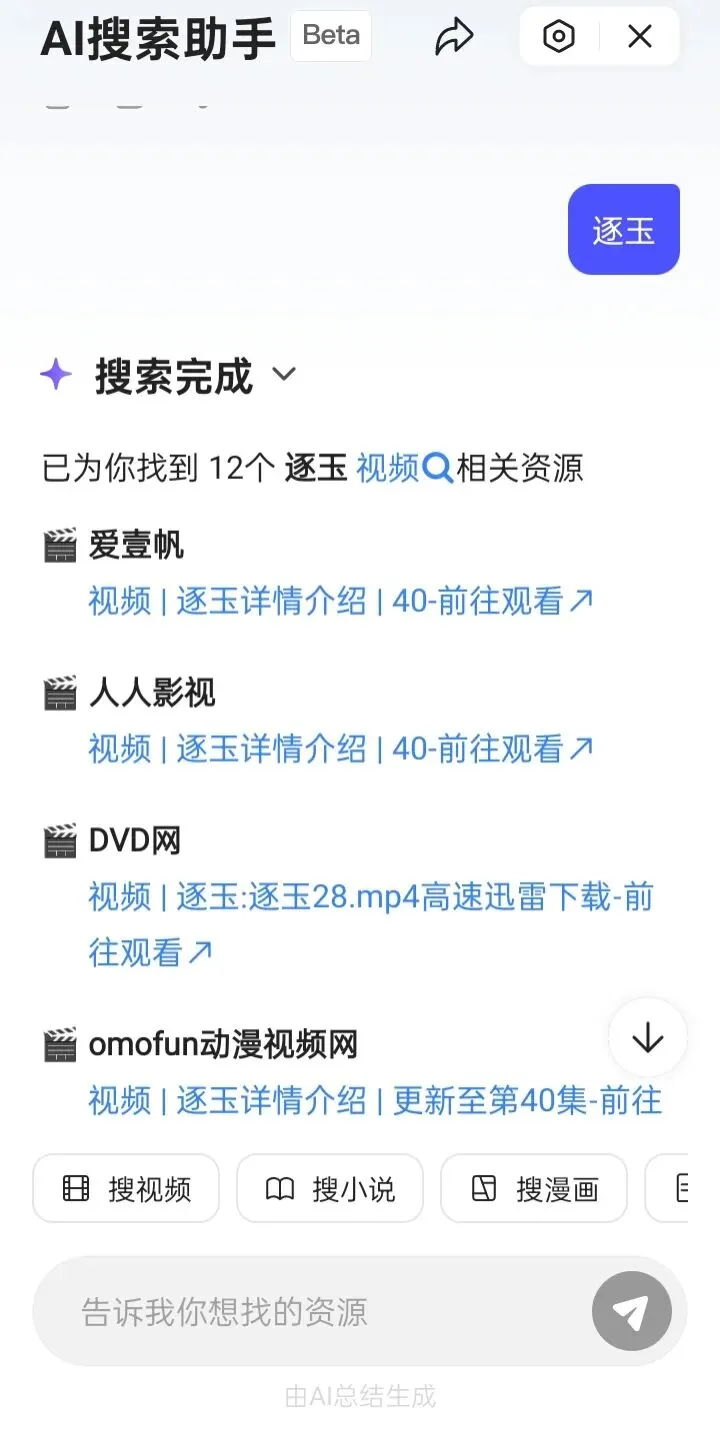Open the omofun动漫视频网 逐玉 link

pyautogui.click(x=375, y=1101)
